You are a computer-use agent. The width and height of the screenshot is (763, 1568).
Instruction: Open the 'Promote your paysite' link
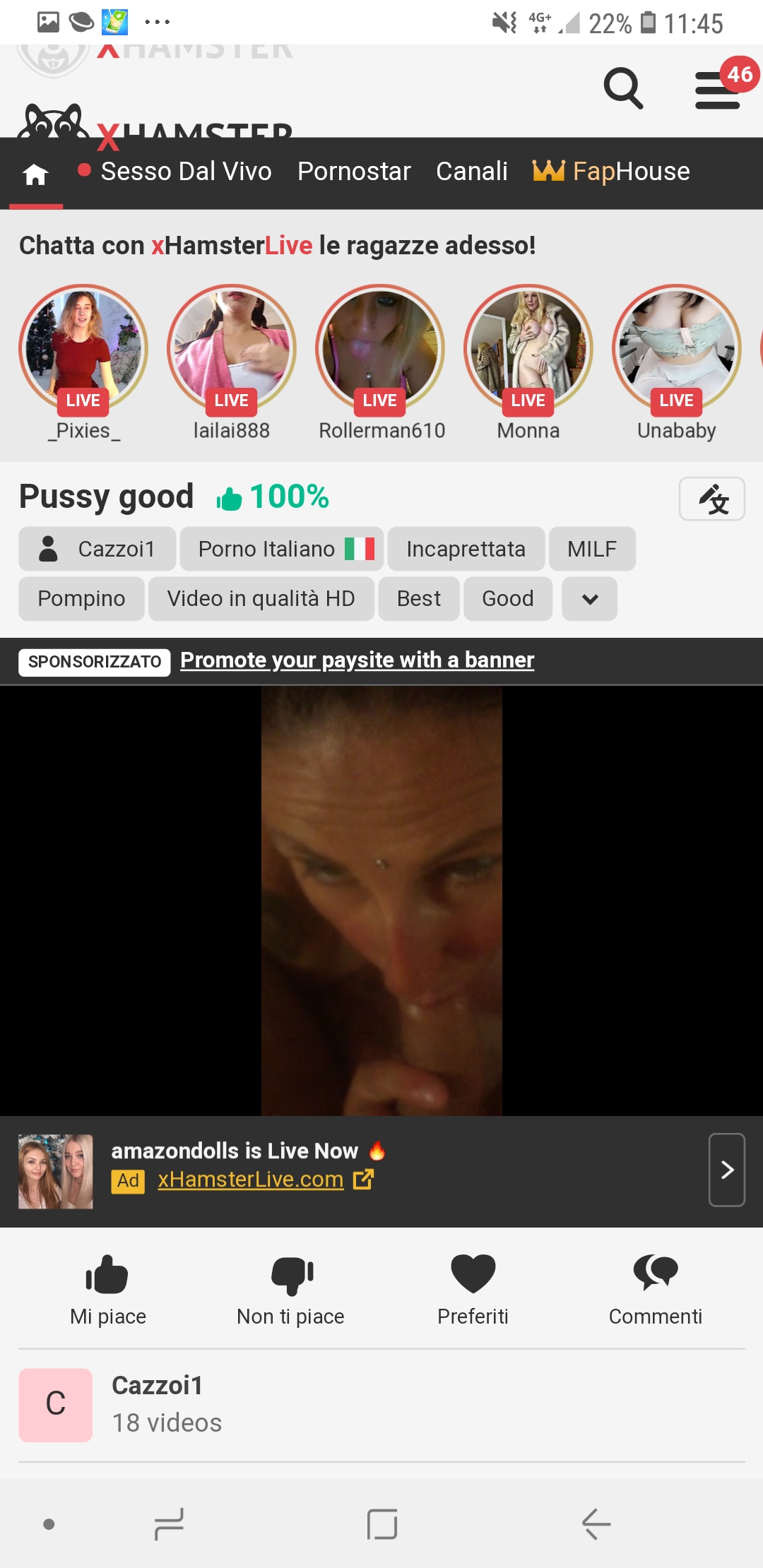coord(357,660)
